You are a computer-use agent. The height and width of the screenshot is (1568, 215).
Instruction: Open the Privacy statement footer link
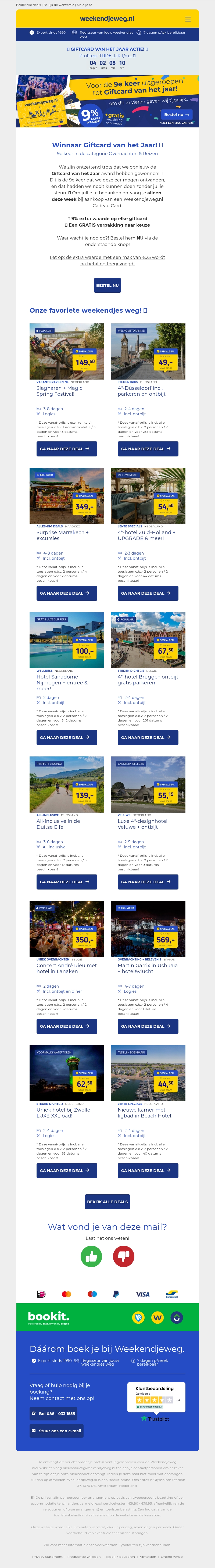[48, 1556]
